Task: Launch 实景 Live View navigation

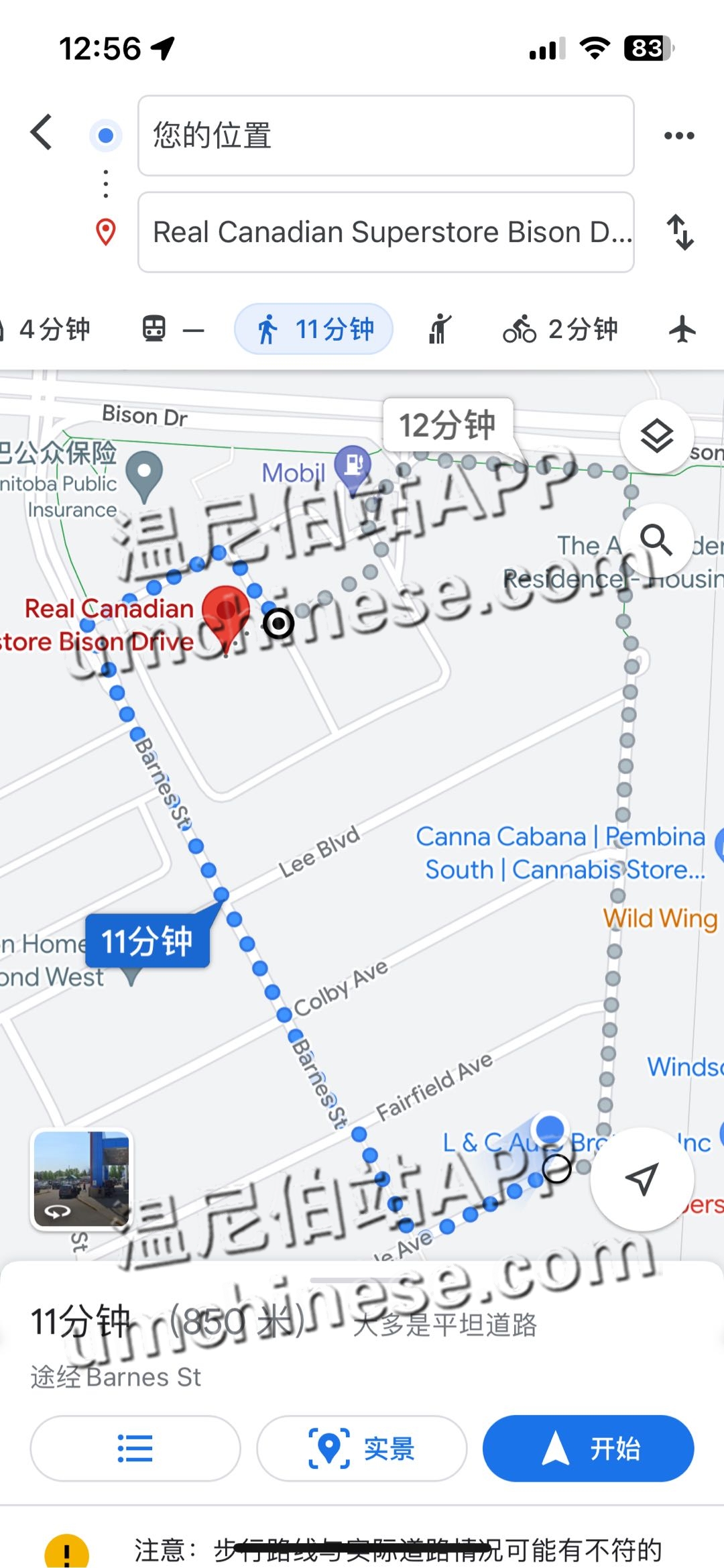Action: click(x=362, y=1448)
